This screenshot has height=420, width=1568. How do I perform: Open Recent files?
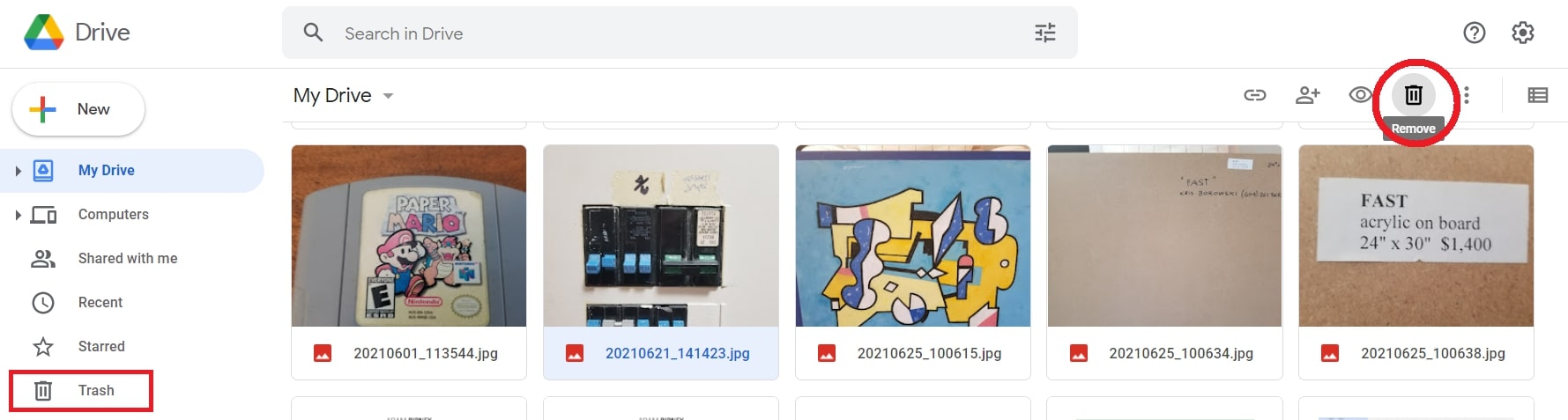pos(100,302)
